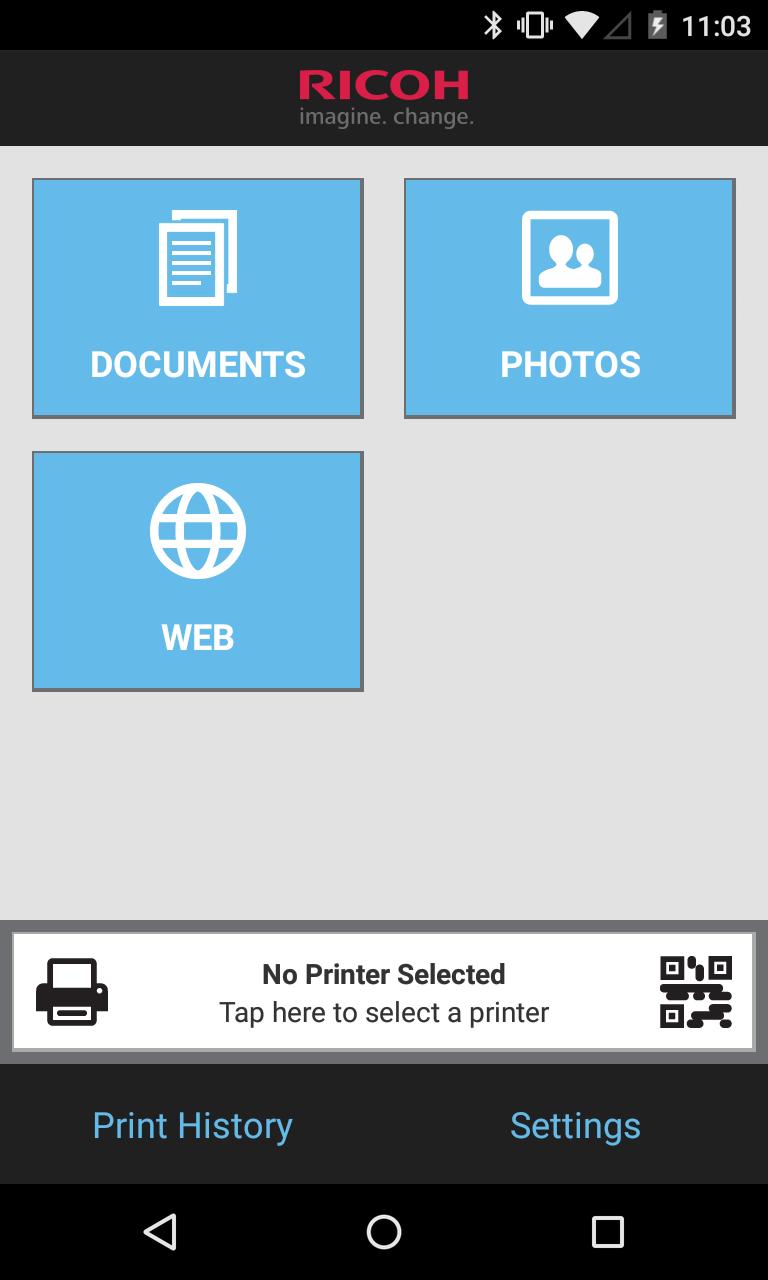Open the Documents tile

click(x=198, y=298)
